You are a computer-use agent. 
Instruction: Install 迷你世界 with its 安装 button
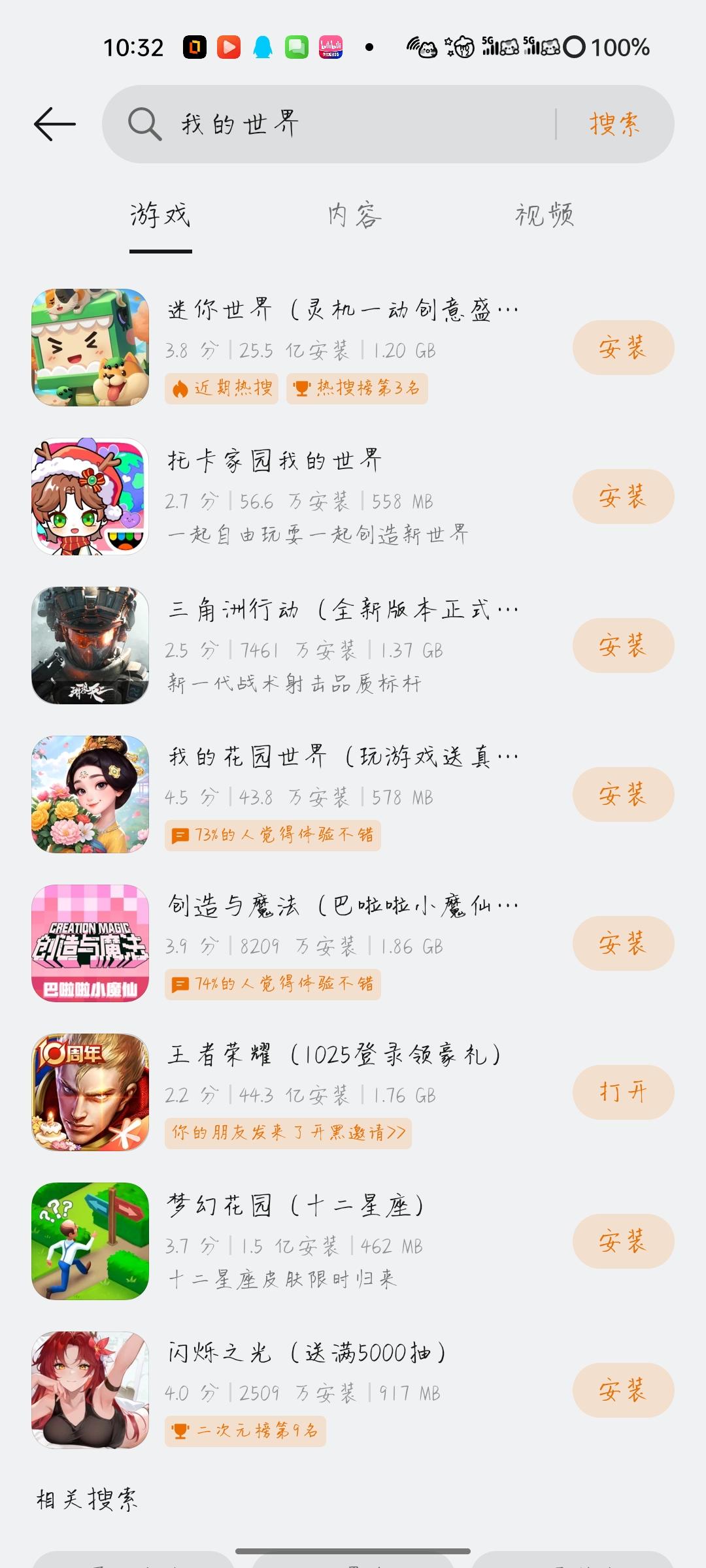[622, 347]
